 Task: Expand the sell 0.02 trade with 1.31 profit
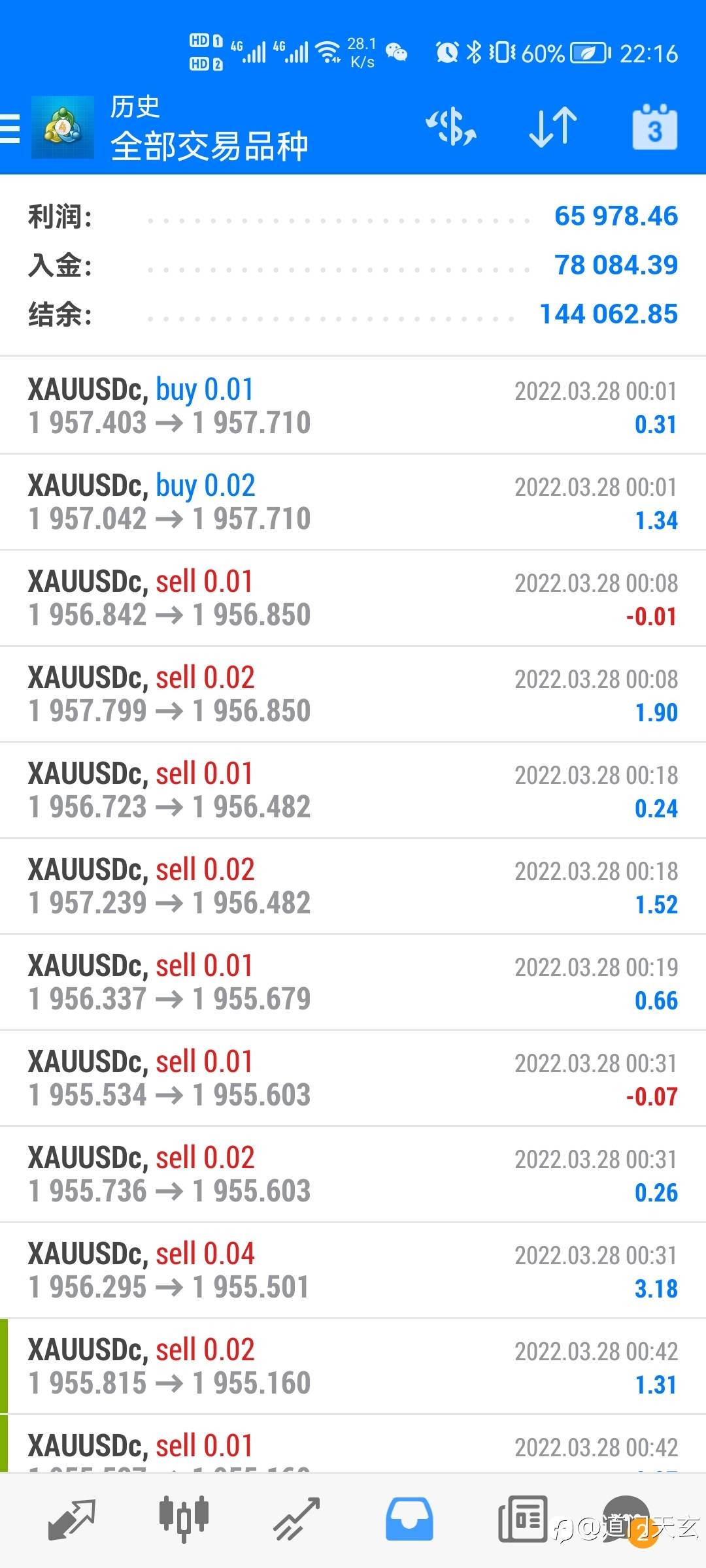(x=353, y=1366)
